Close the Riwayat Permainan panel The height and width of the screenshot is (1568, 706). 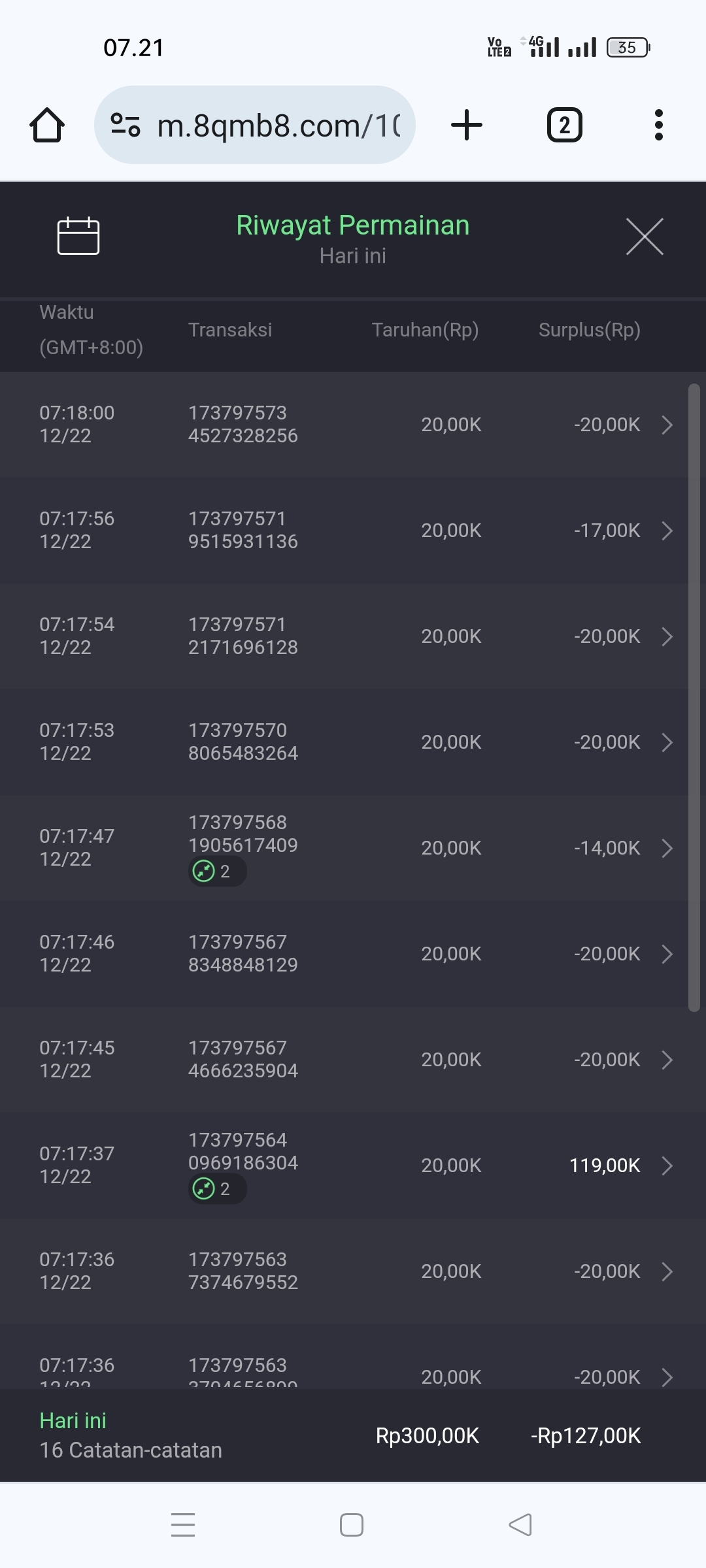[645, 237]
